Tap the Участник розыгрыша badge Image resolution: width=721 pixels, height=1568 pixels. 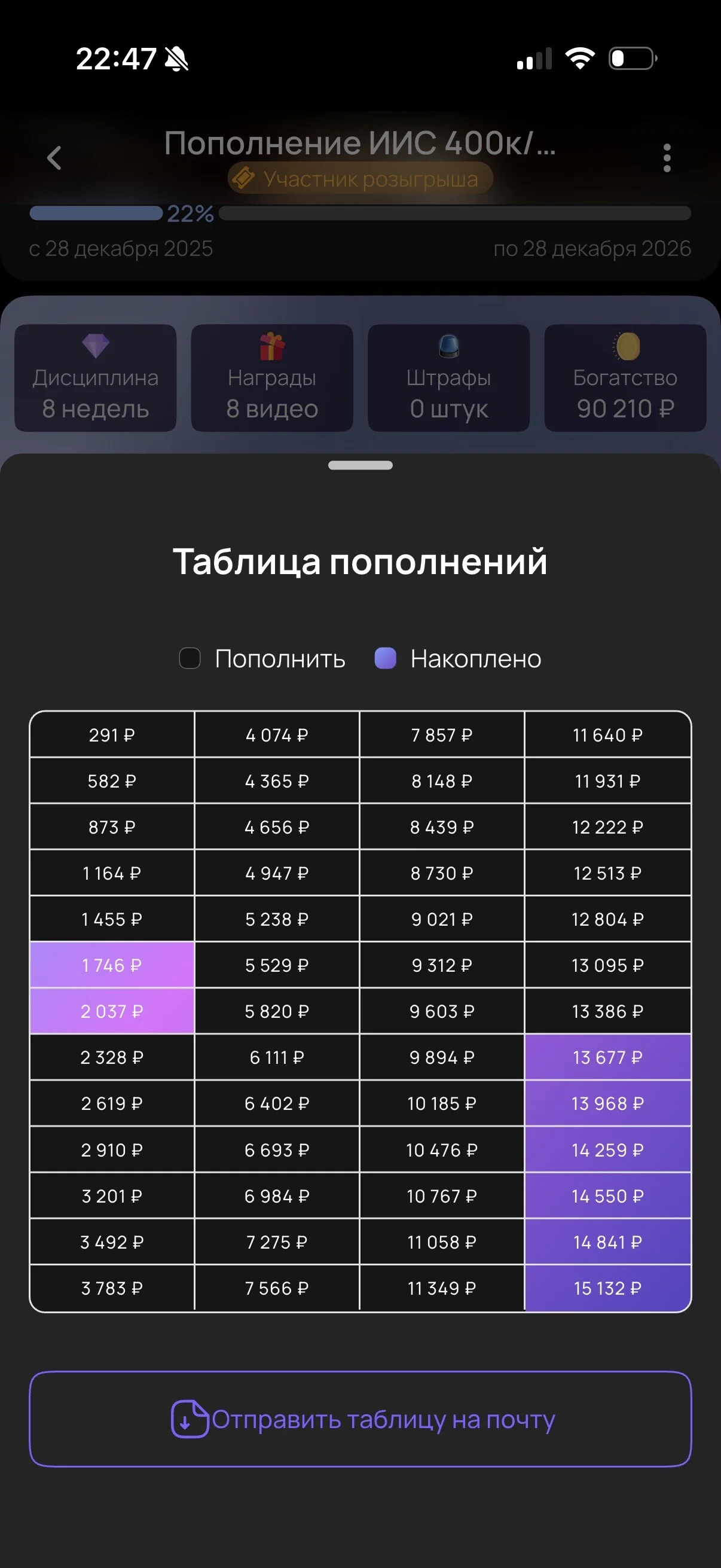tap(360, 178)
